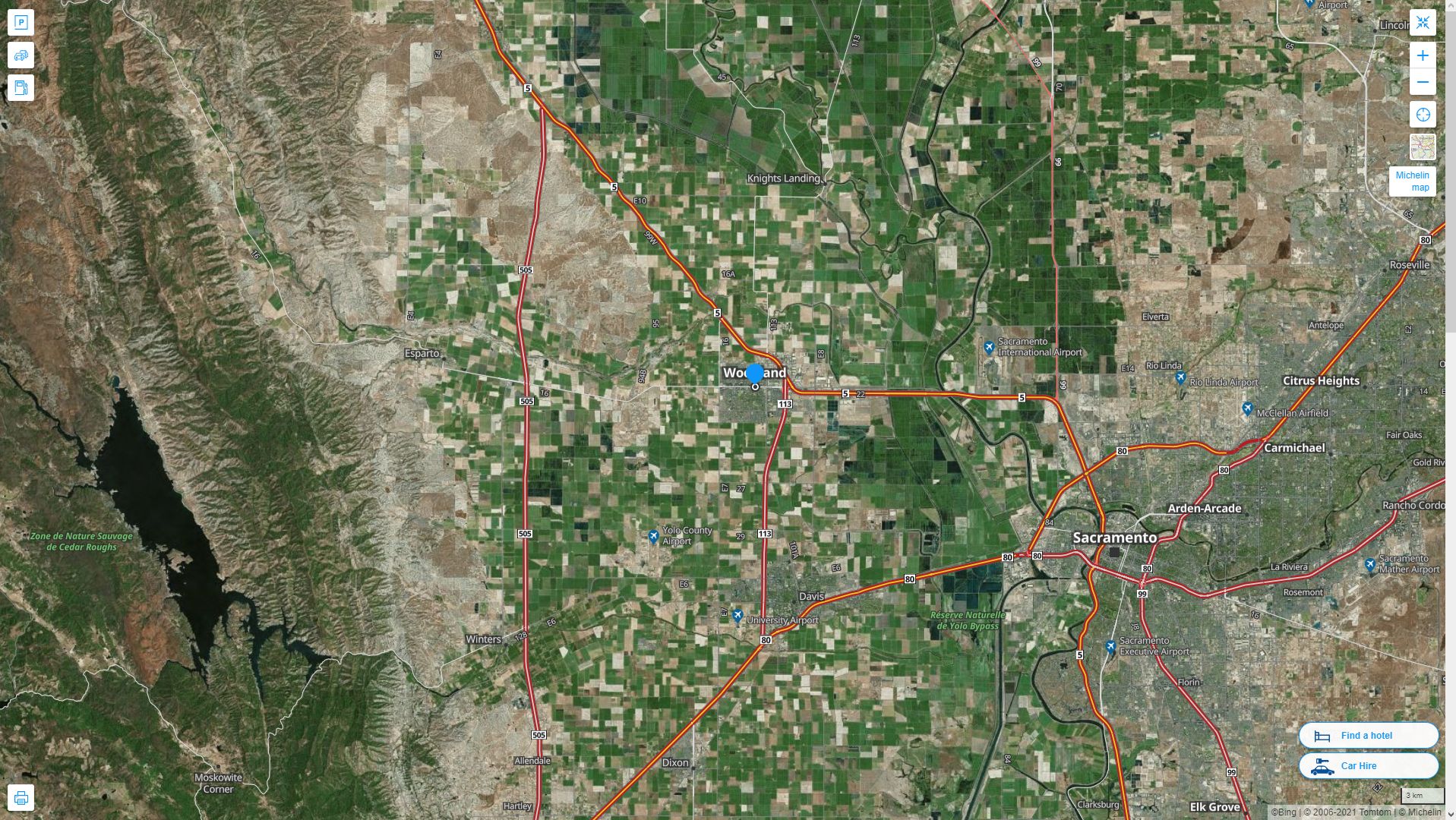Zoom in with the plus button
Screen dimensions: 1456x820
[x=1423, y=55]
